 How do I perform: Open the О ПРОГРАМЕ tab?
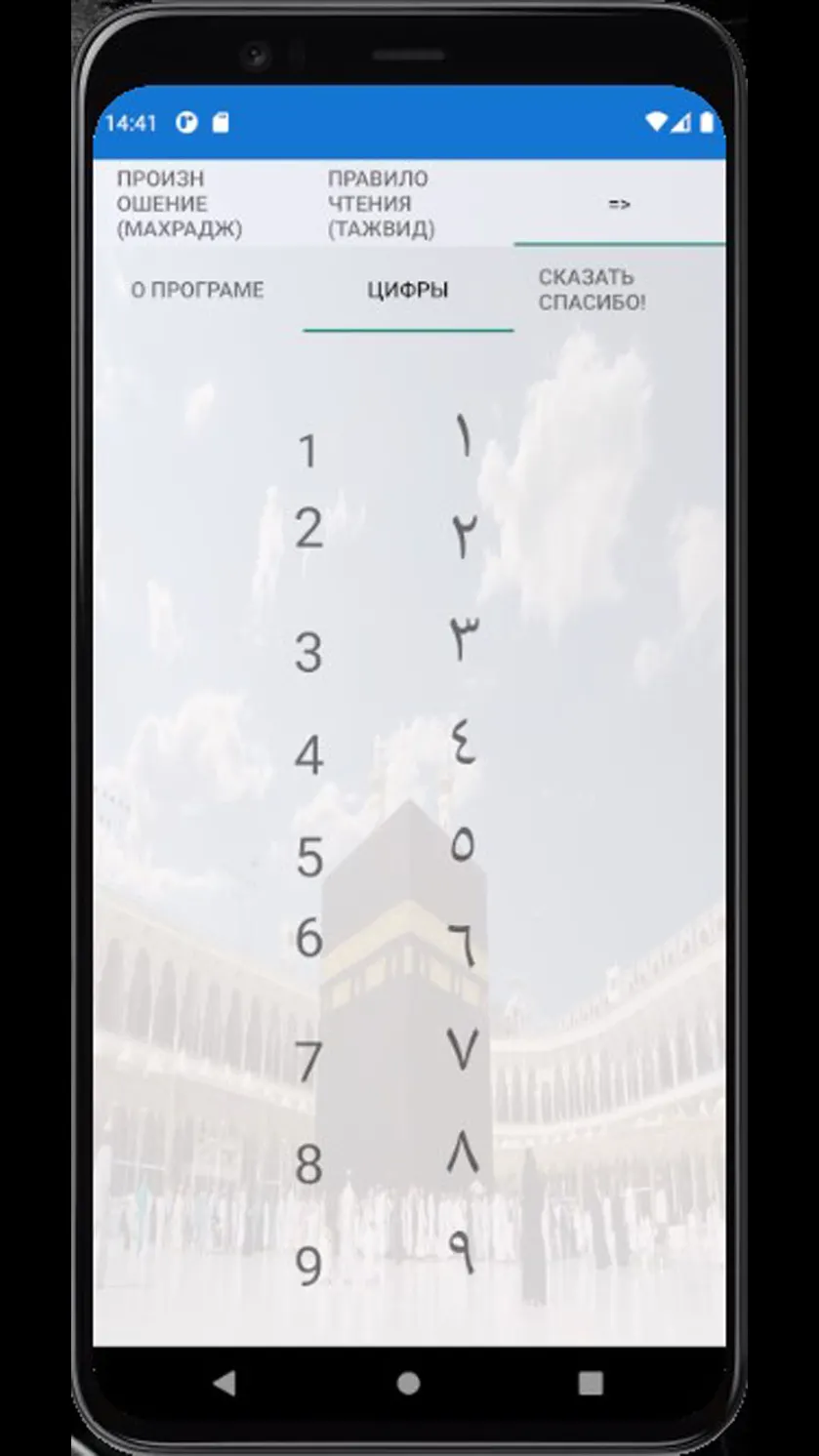(198, 290)
